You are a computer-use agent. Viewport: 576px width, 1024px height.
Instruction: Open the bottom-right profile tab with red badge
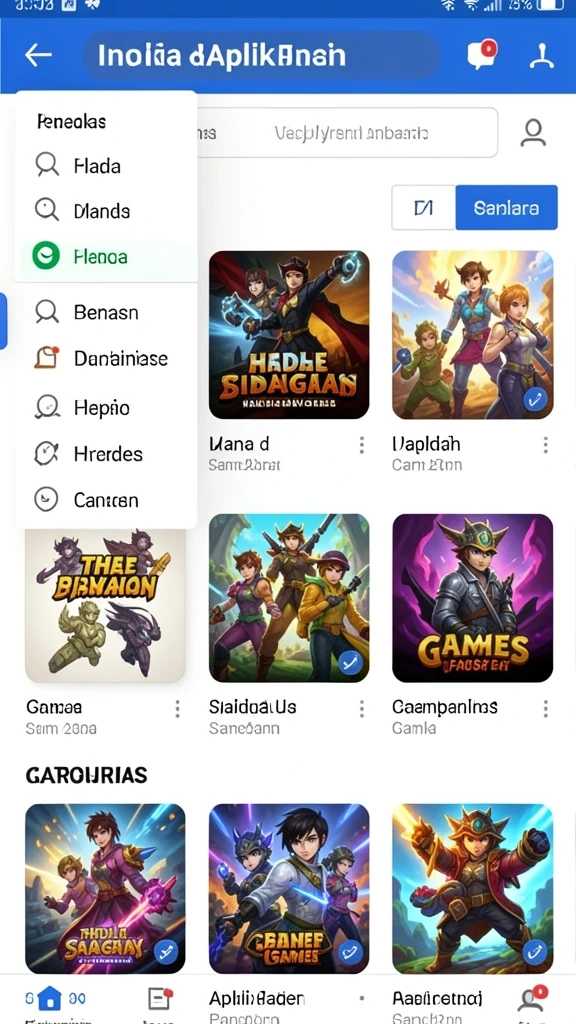(x=530, y=1000)
